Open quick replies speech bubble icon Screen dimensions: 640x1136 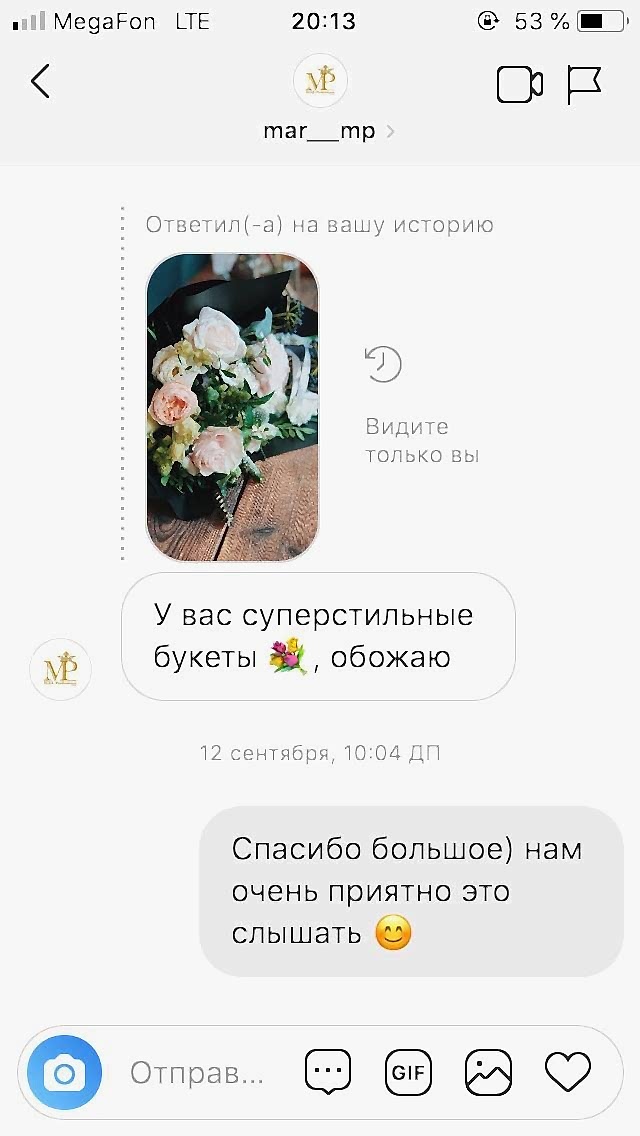point(328,1074)
